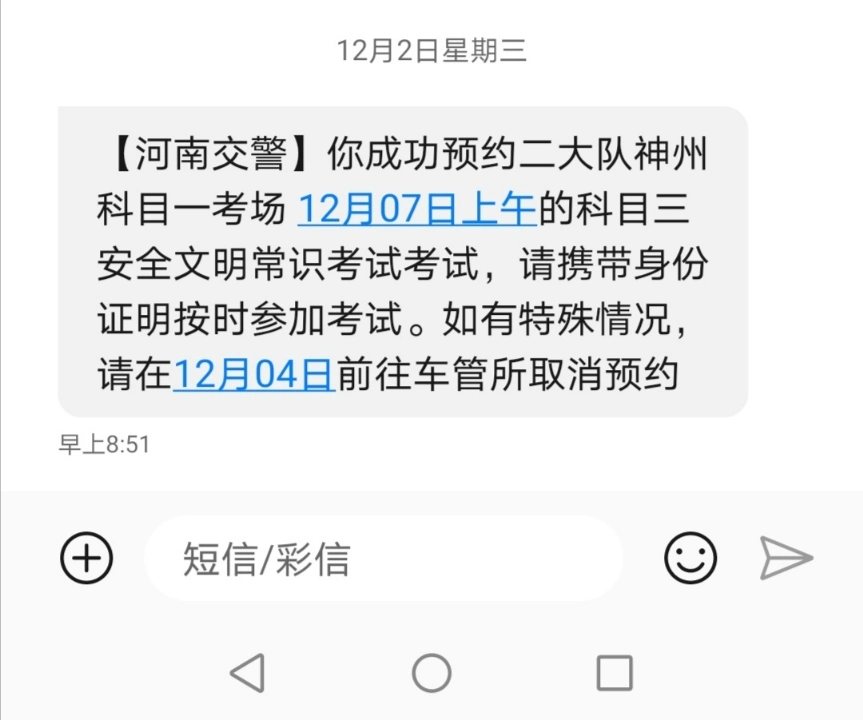Open the emoji smiley picker
863x720 pixels.
click(x=690, y=558)
